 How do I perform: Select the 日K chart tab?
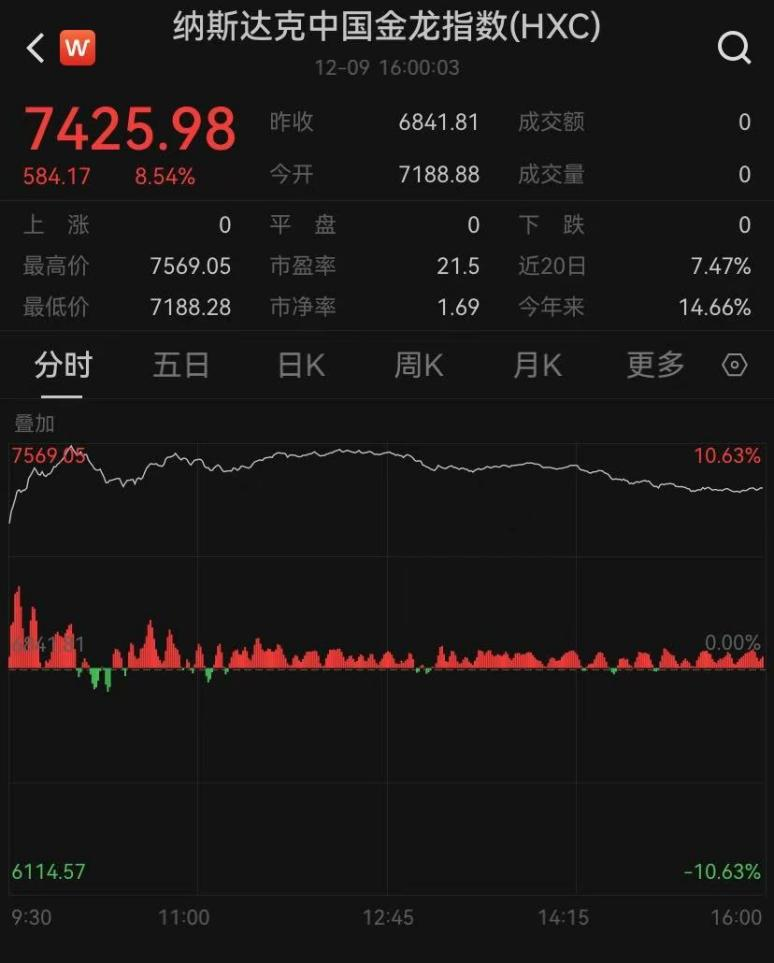301,366
